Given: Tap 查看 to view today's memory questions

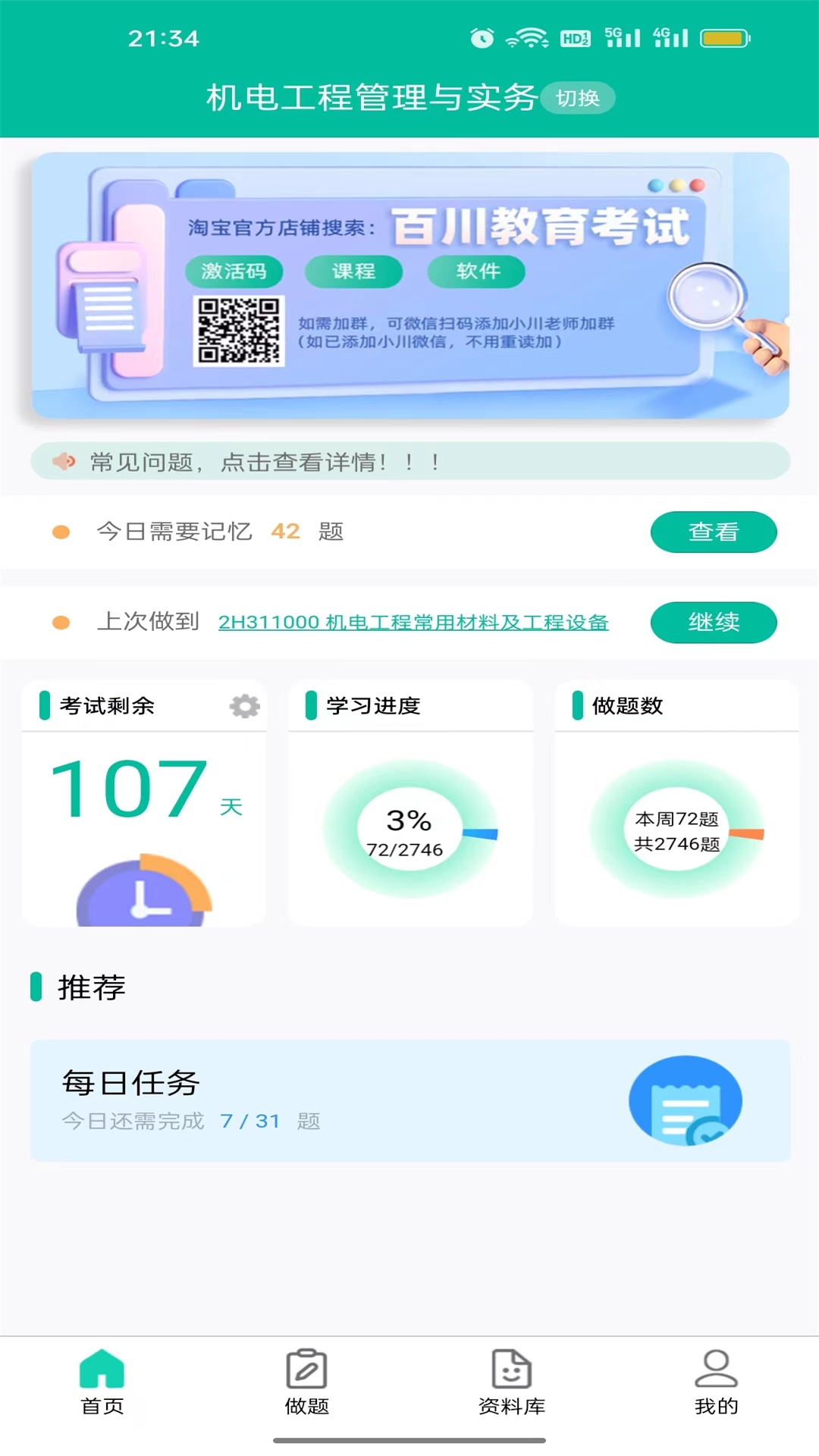Looking at the screenshot, I should tap(713, 532).
